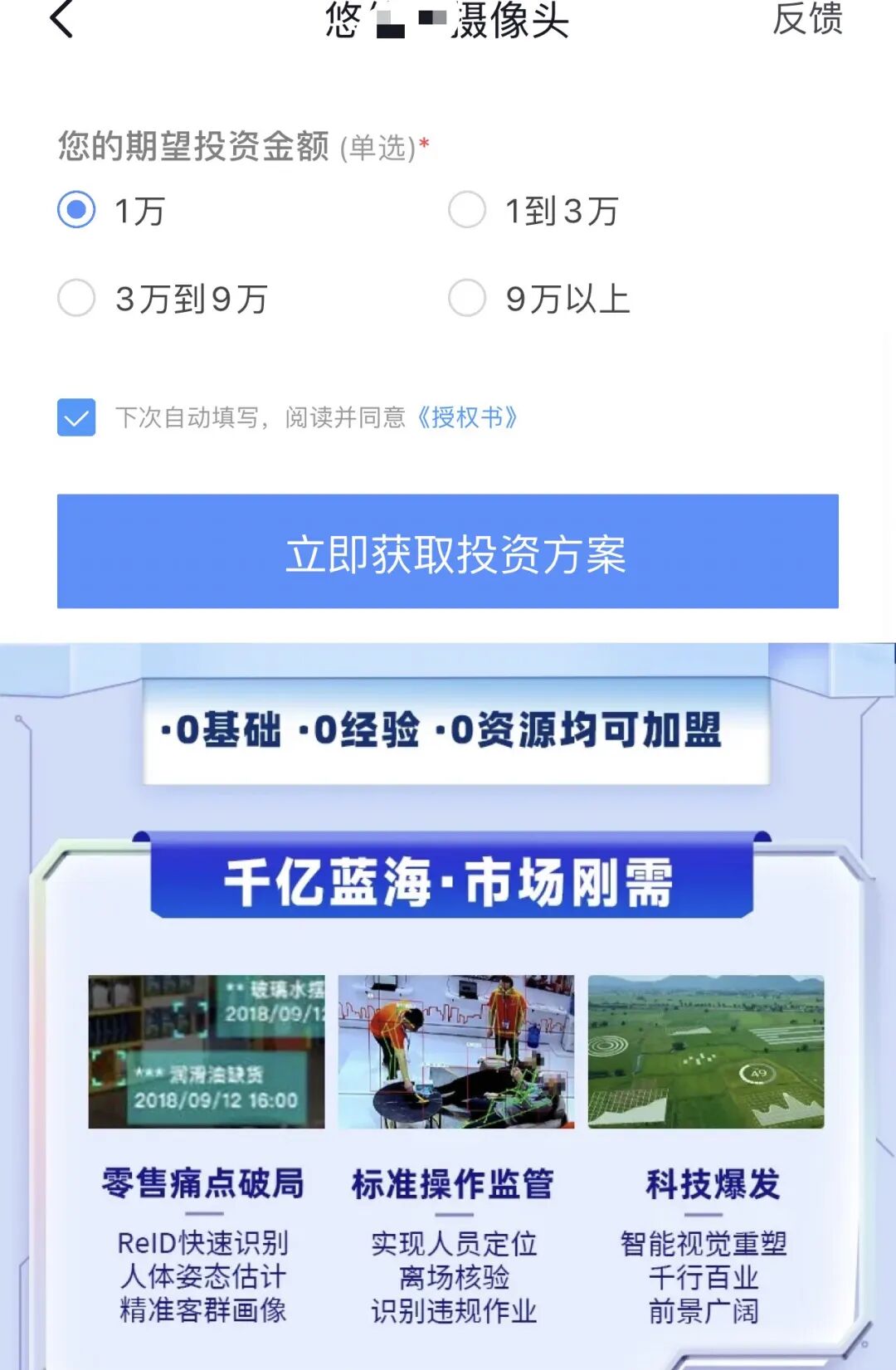
Task: Uncheck the auto-fill agreement checkbox
Action: 75,419
